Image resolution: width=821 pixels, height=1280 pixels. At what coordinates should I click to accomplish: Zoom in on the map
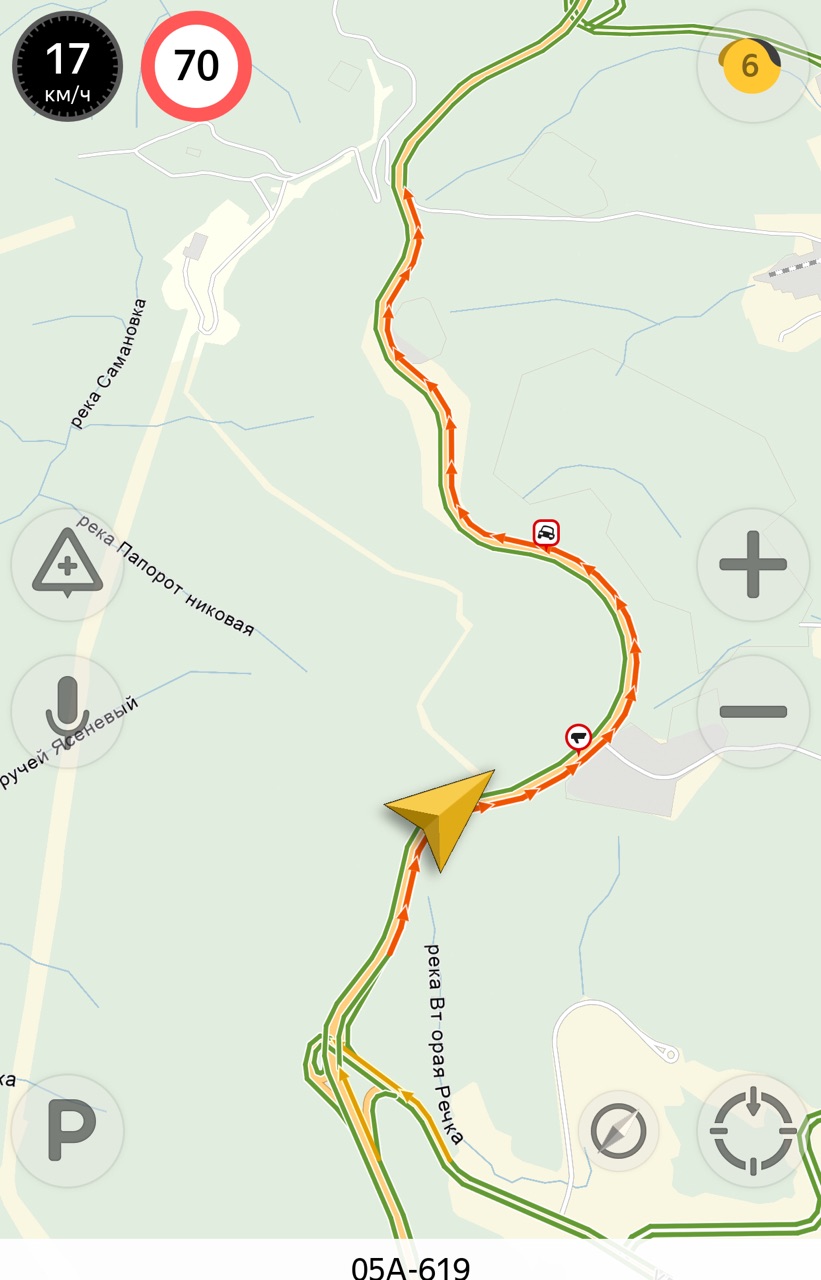(x=752, y=565)
